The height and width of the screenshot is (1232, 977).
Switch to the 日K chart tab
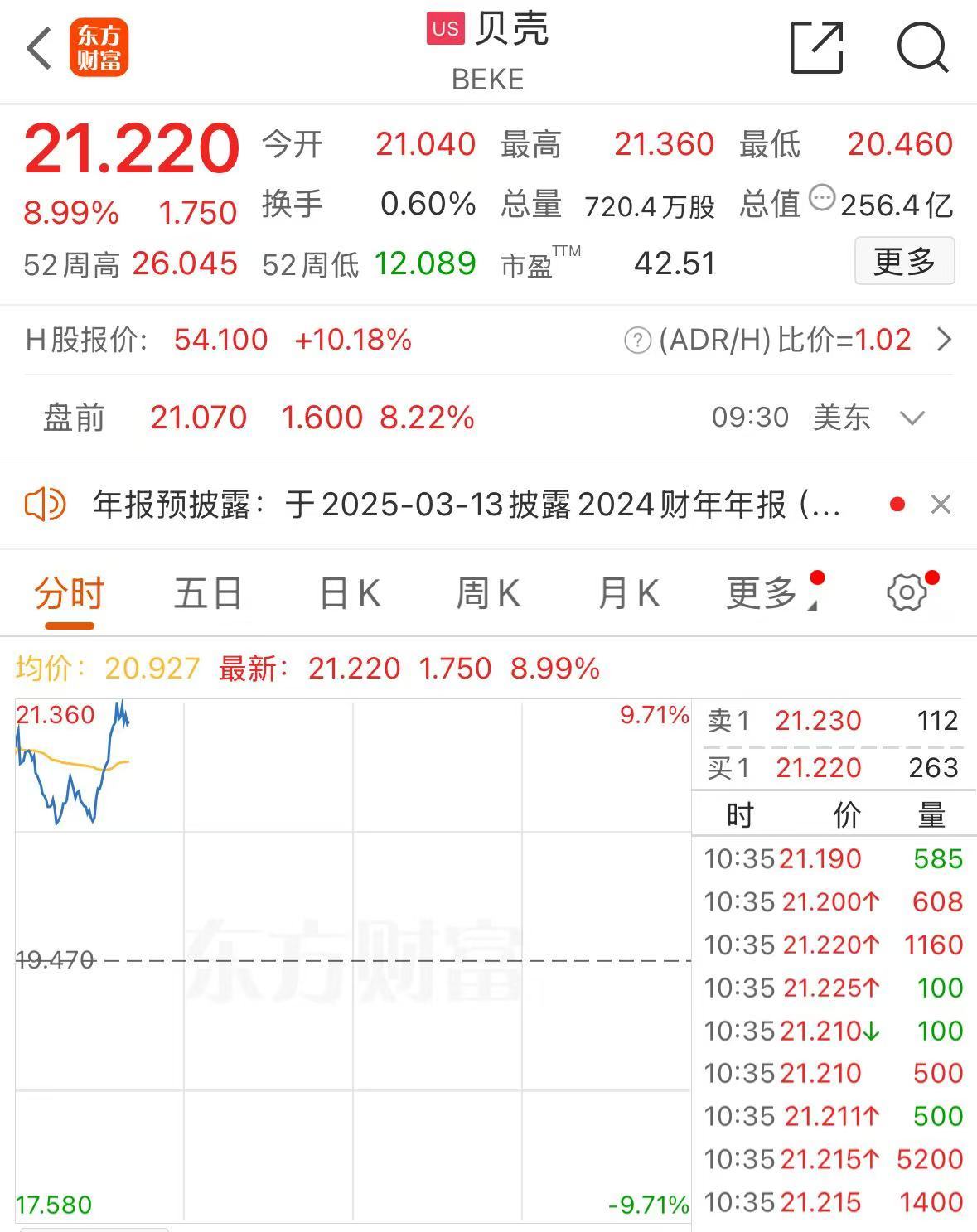[x=349, y=592]
